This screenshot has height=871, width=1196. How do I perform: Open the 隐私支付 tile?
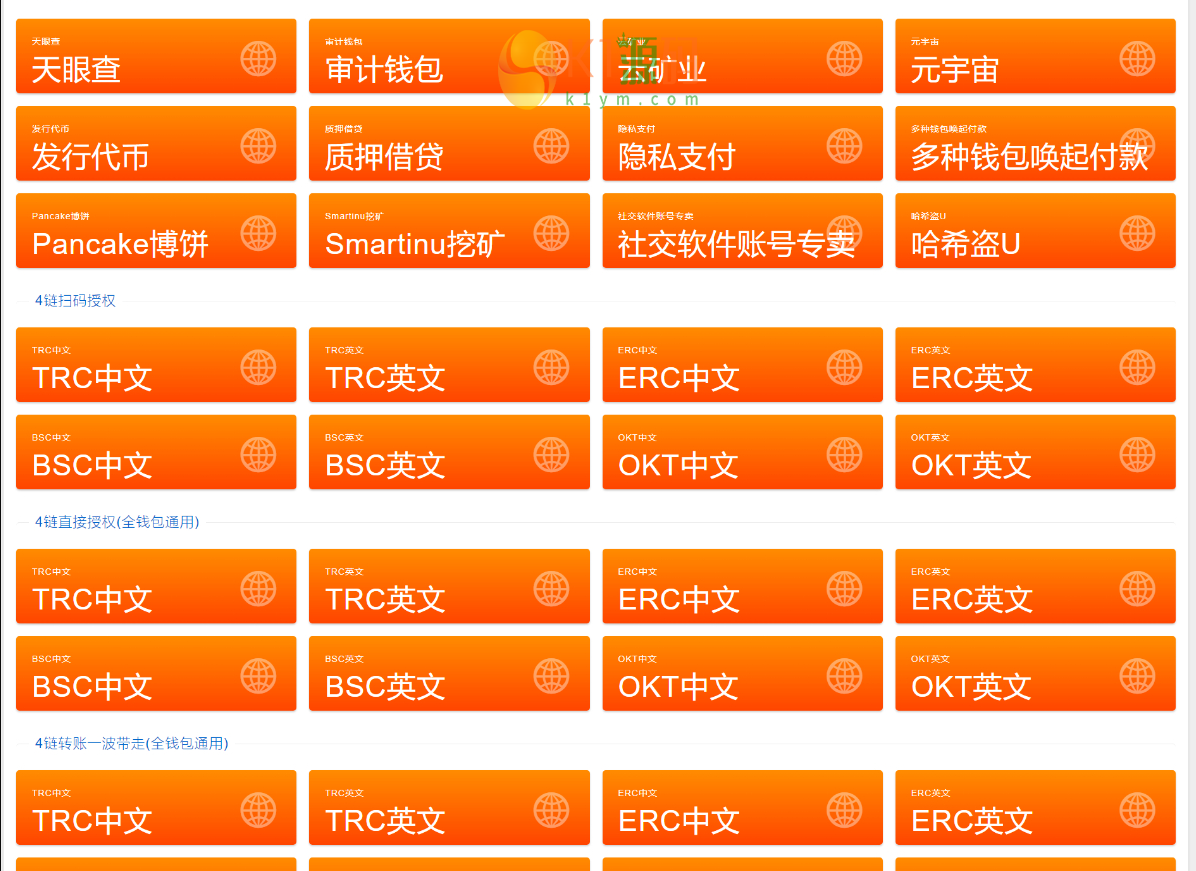point(742,143)
